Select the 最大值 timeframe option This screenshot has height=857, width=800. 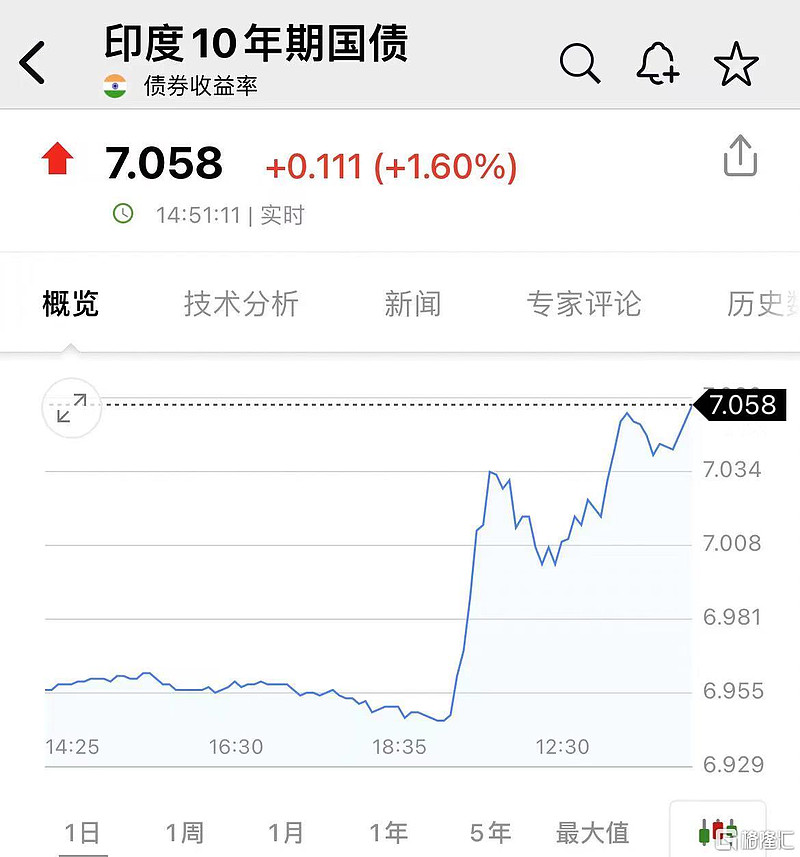pos(595,831)
